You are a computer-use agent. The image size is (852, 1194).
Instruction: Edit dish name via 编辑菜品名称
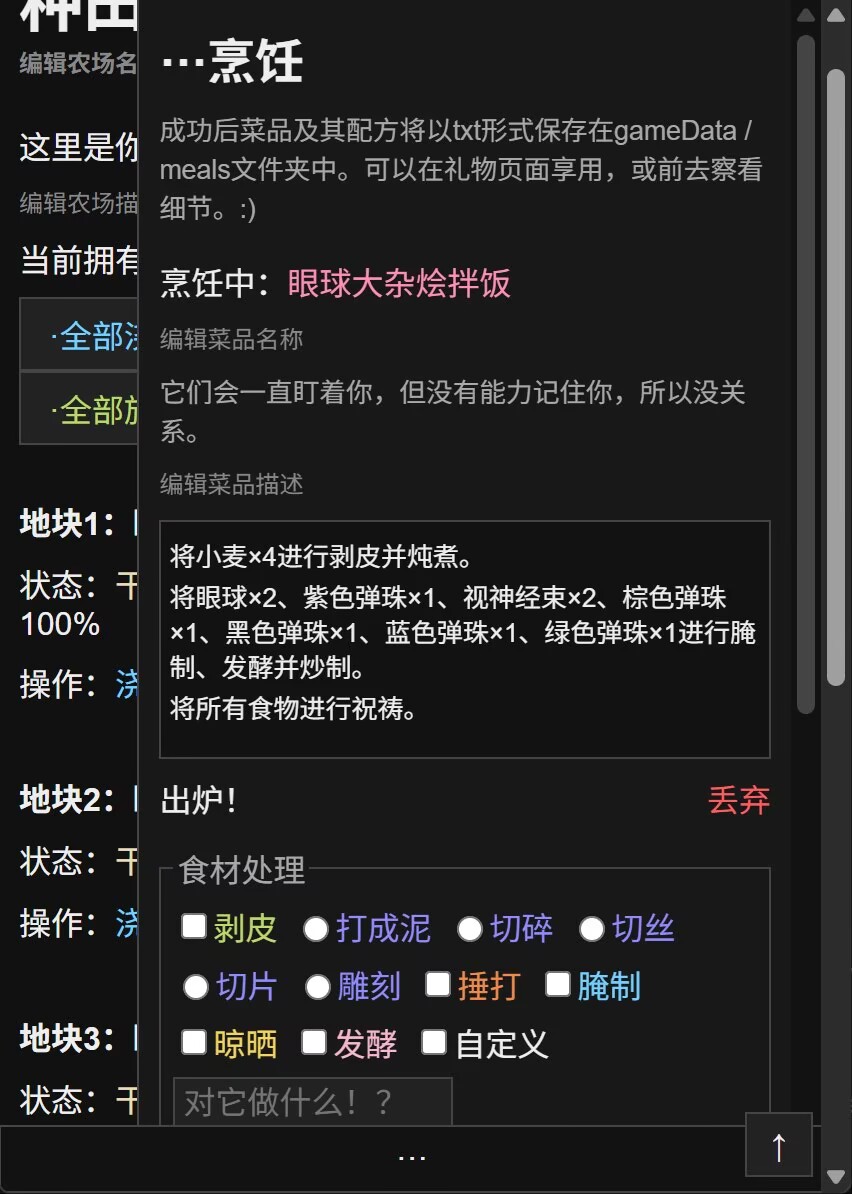coord(231,339)
